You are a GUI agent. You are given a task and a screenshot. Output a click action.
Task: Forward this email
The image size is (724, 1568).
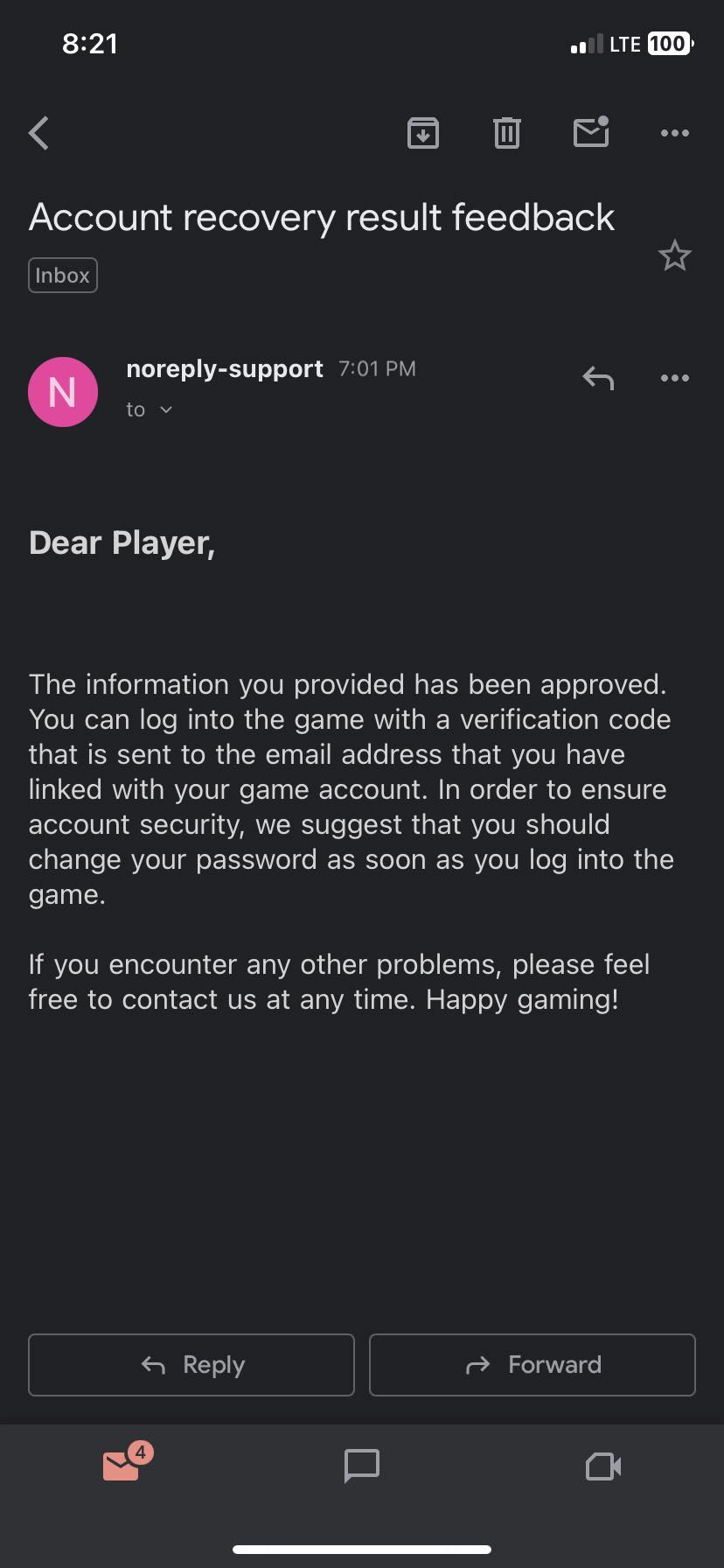(532, 1365)
